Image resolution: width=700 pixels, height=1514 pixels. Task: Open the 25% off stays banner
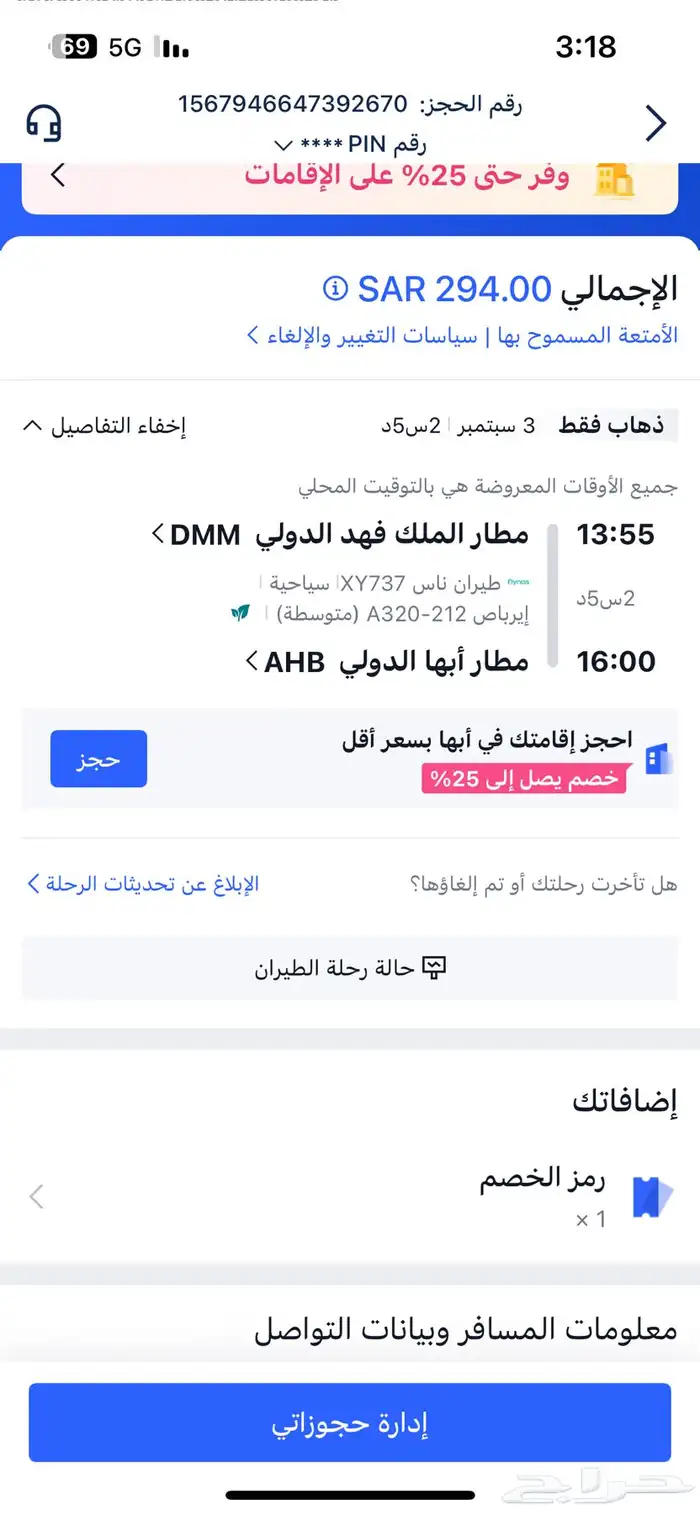(350, 178)
